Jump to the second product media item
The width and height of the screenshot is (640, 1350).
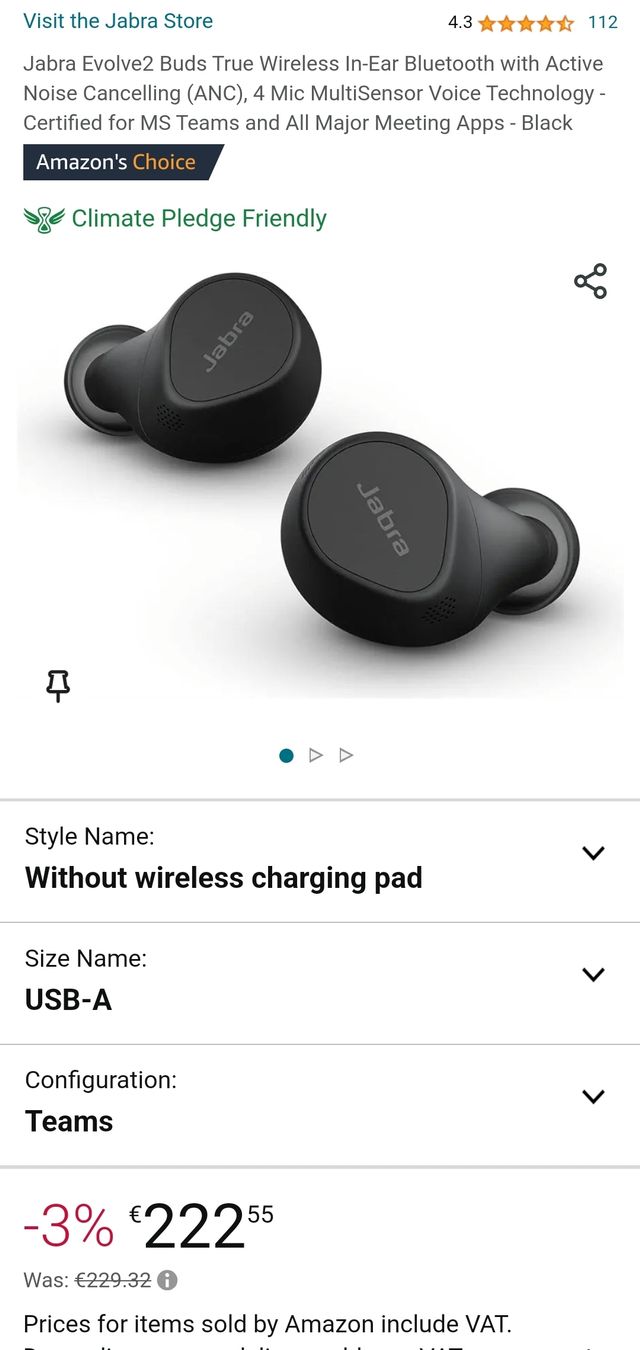tap(316, 755)
